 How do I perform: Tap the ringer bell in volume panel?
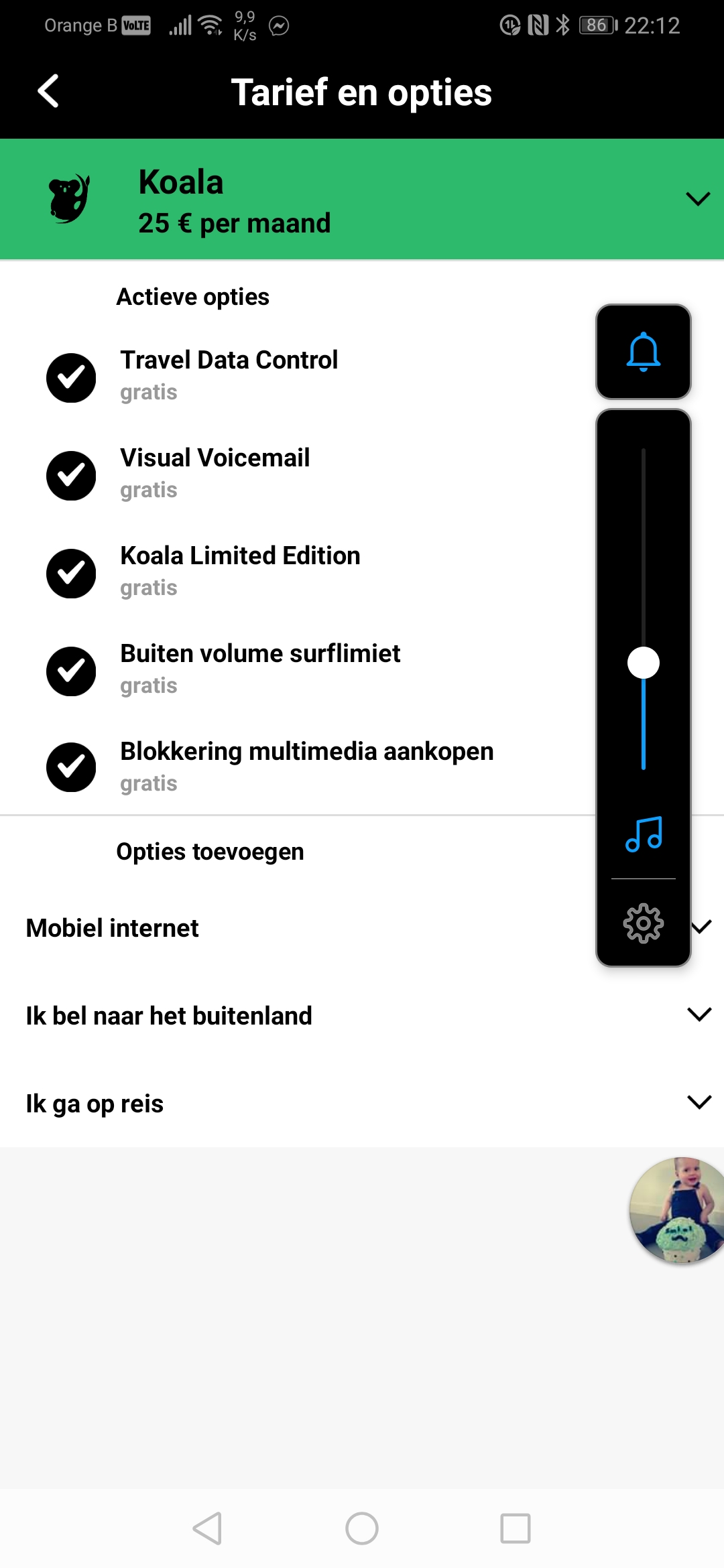[x=644, y=352]
